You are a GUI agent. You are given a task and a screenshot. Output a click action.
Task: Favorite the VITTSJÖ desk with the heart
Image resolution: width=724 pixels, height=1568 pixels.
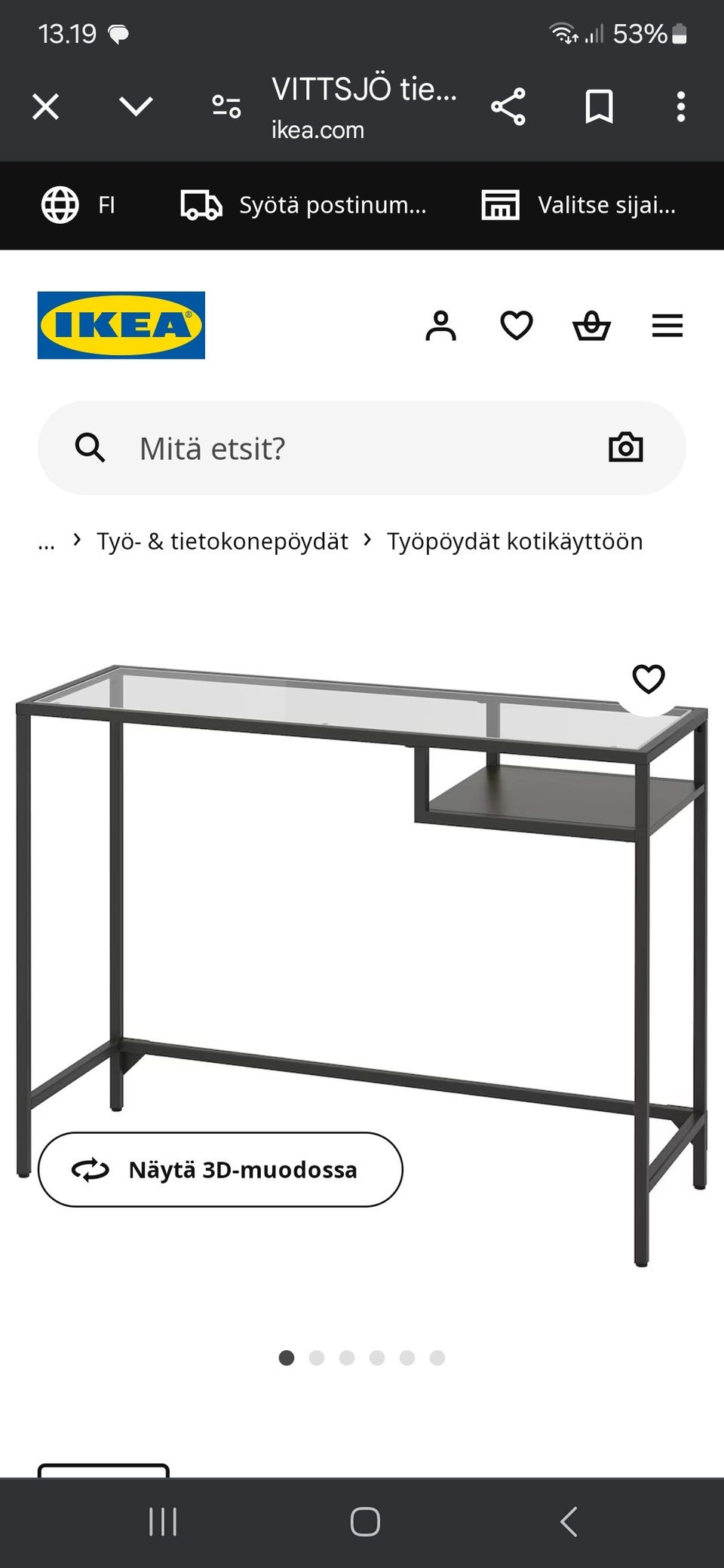point(647,679)
